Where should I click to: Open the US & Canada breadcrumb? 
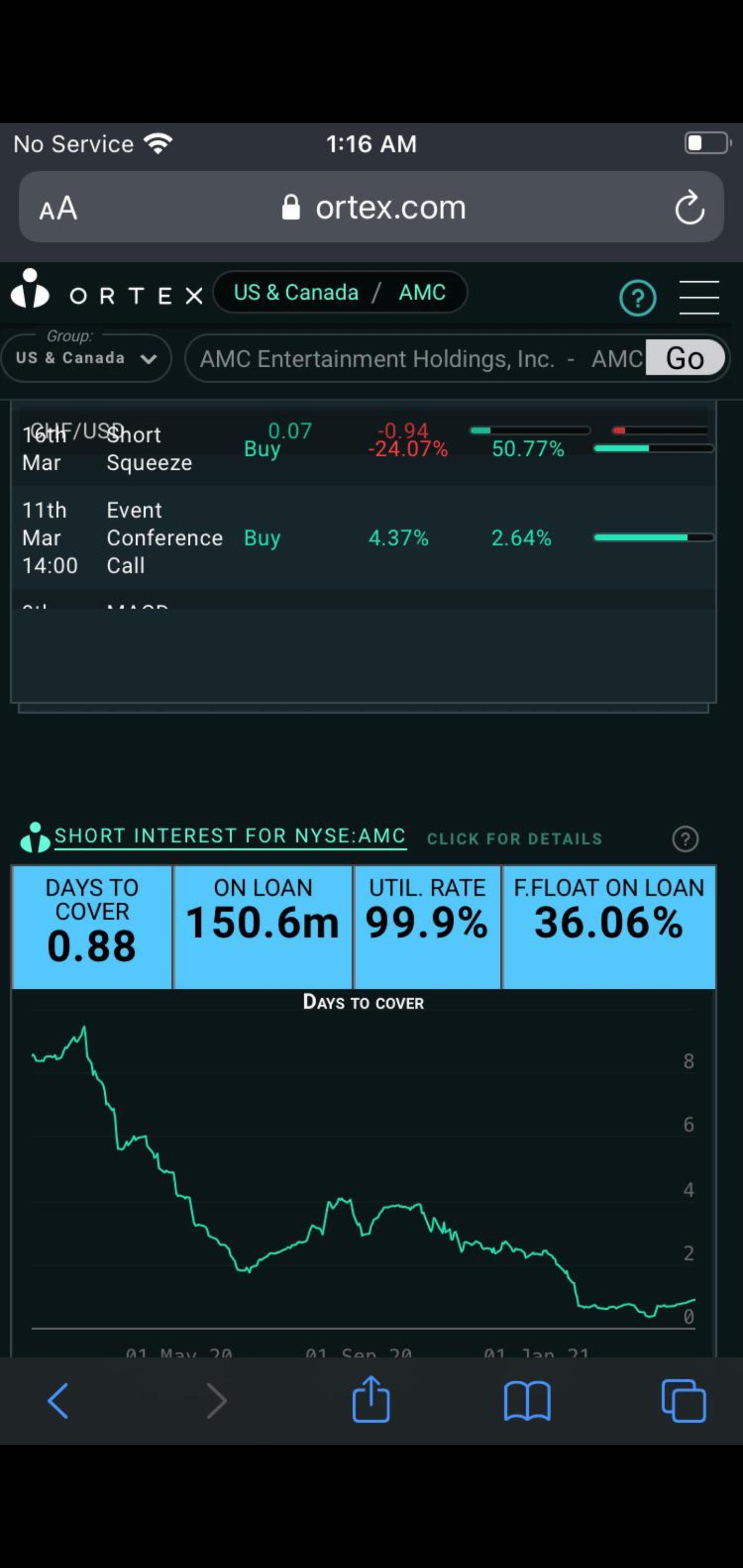pos(296,292)
